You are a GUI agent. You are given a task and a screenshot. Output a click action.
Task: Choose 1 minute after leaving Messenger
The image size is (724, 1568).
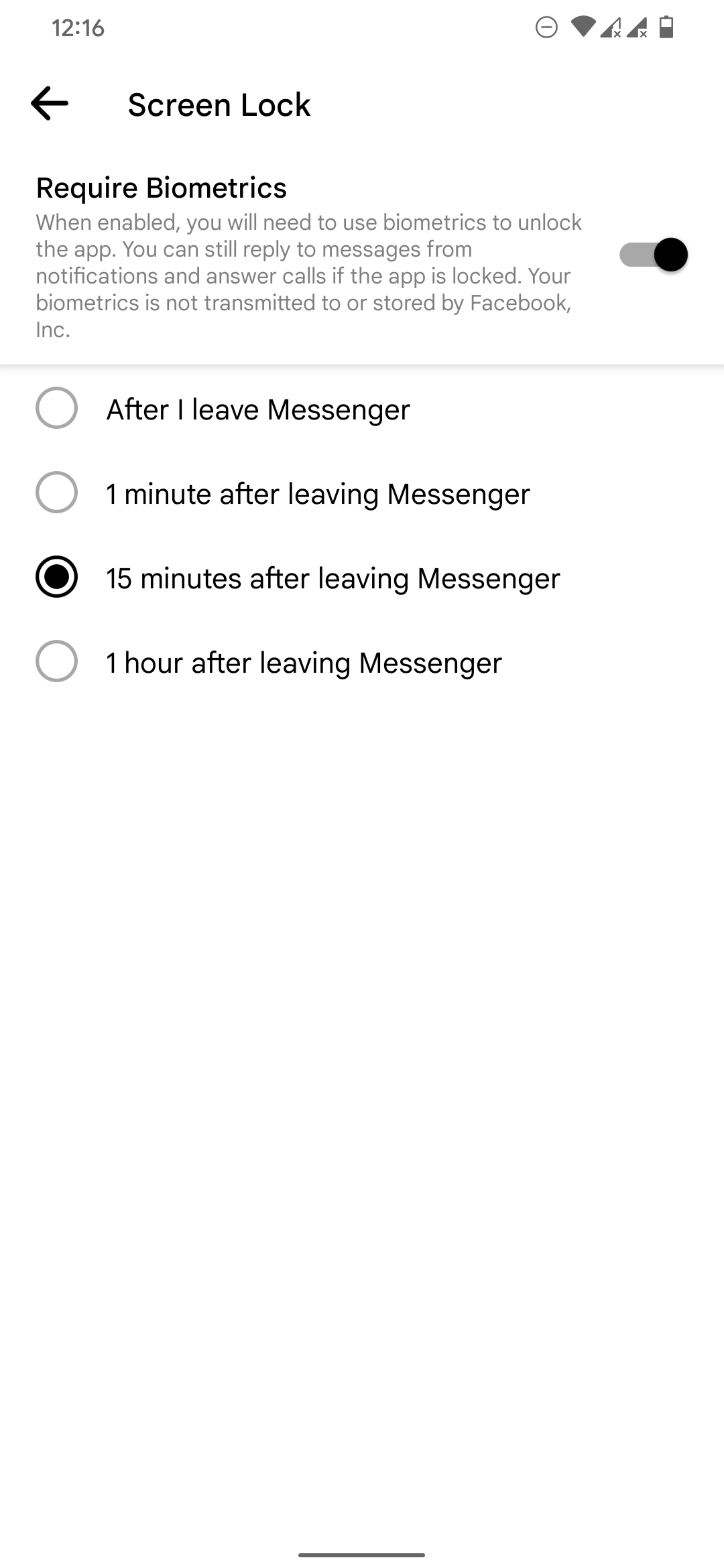(x=362, y=493)
